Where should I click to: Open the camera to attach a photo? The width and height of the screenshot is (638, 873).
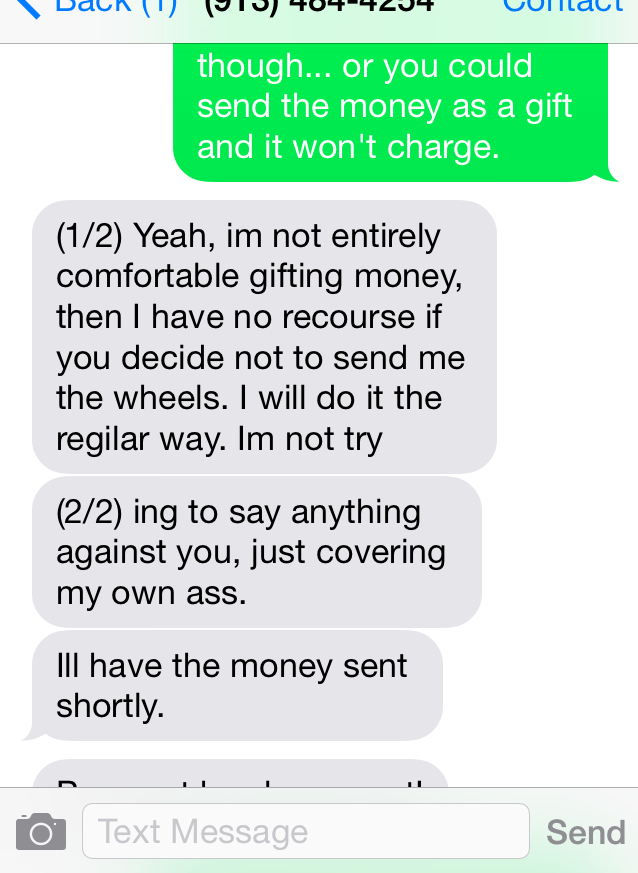click(x=41, y=832)
